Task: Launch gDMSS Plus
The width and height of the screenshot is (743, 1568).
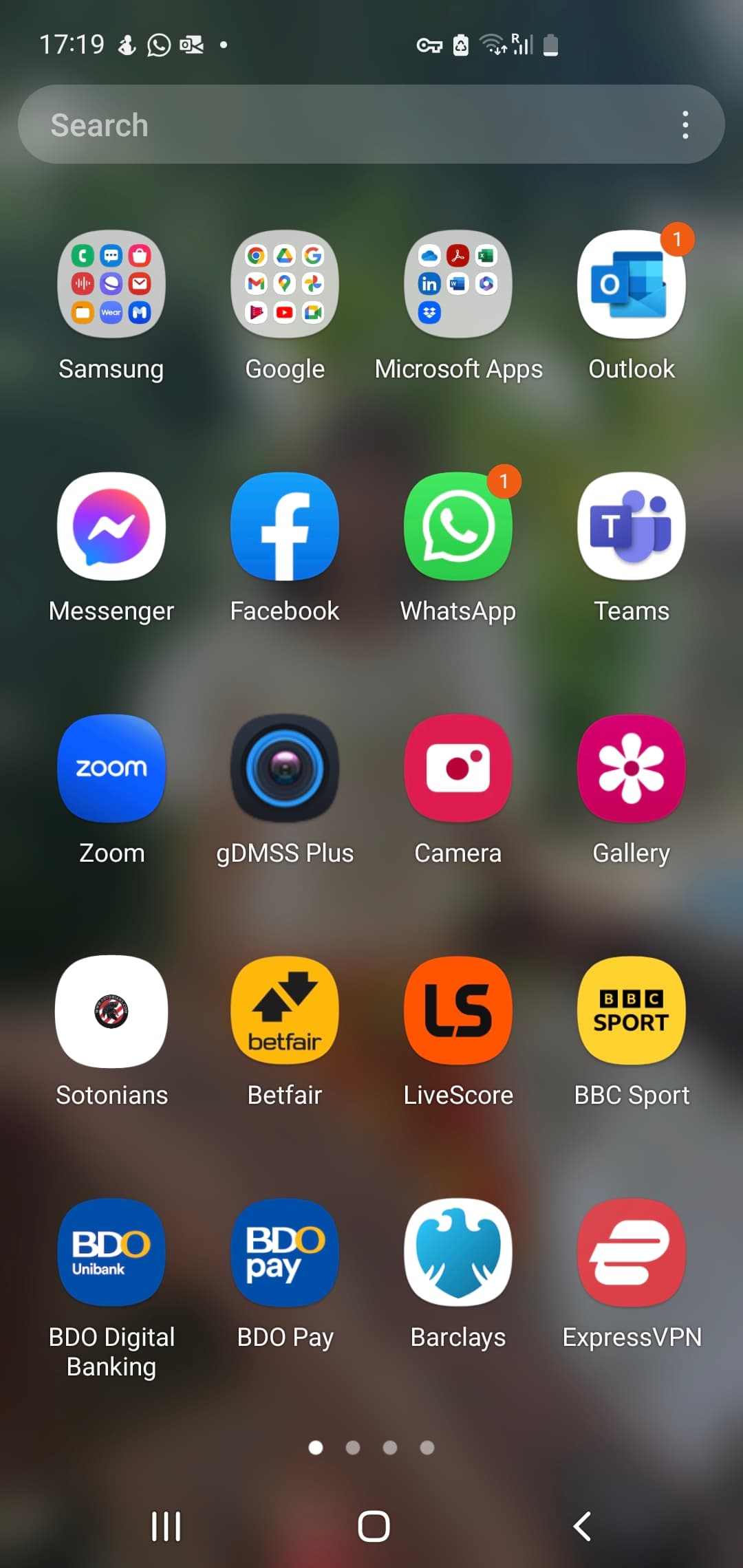Action: point(285,768)
